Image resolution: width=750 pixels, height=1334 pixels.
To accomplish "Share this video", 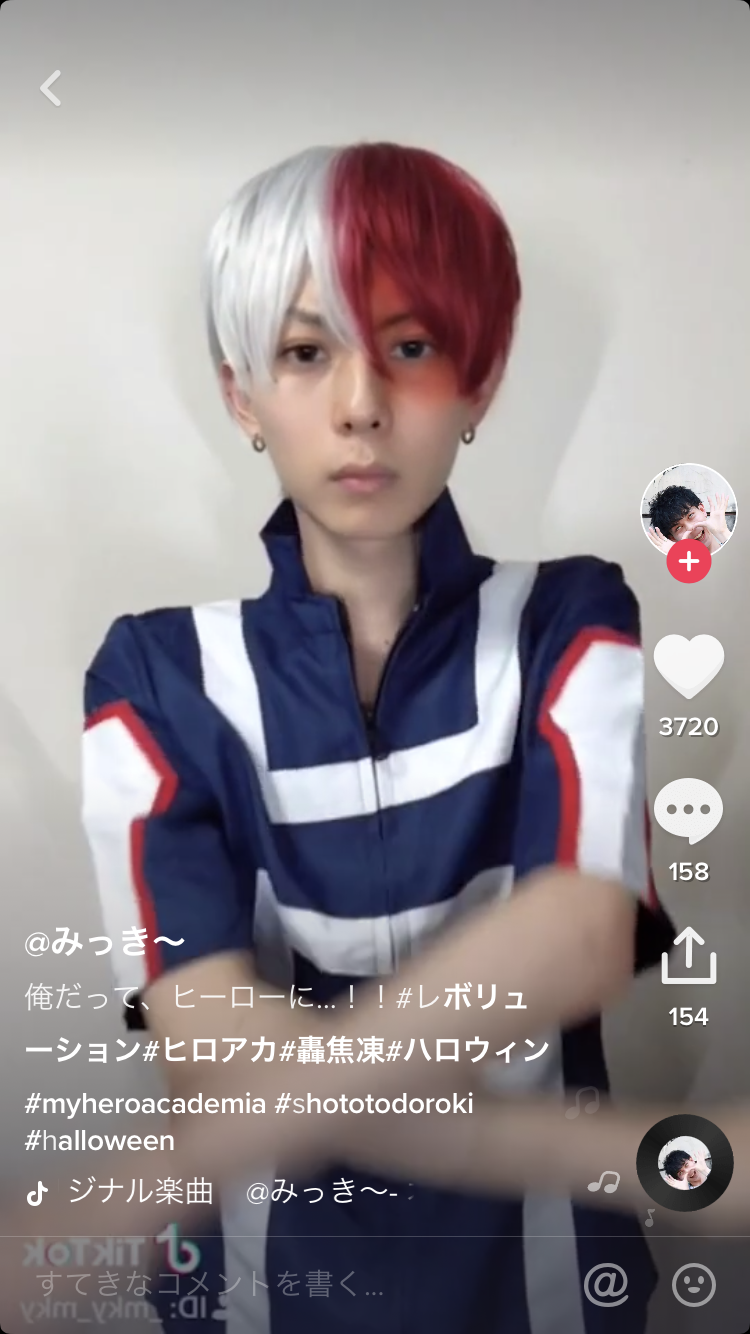I will coord(688,956).
